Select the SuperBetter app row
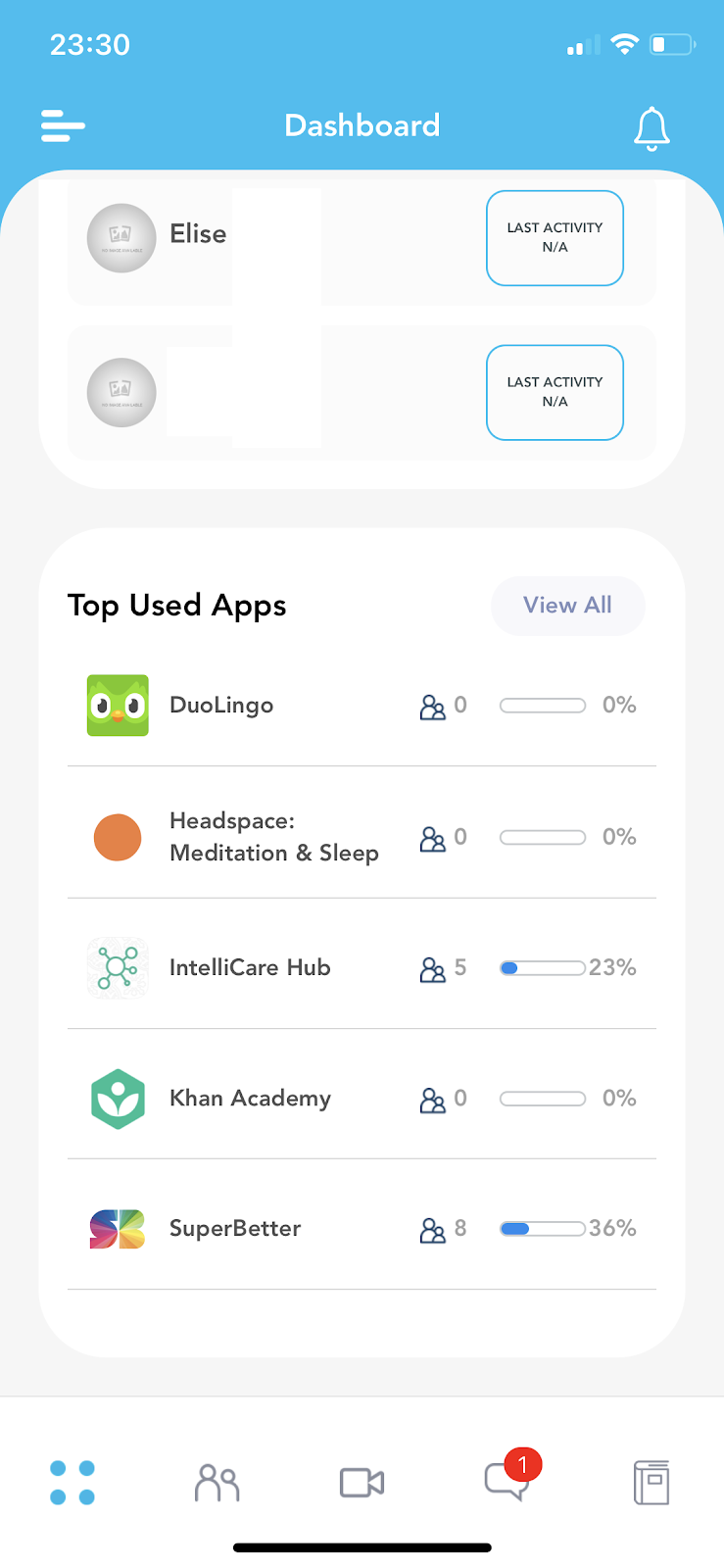This screenshot has width=724, height=1568. pos(235,1229)
